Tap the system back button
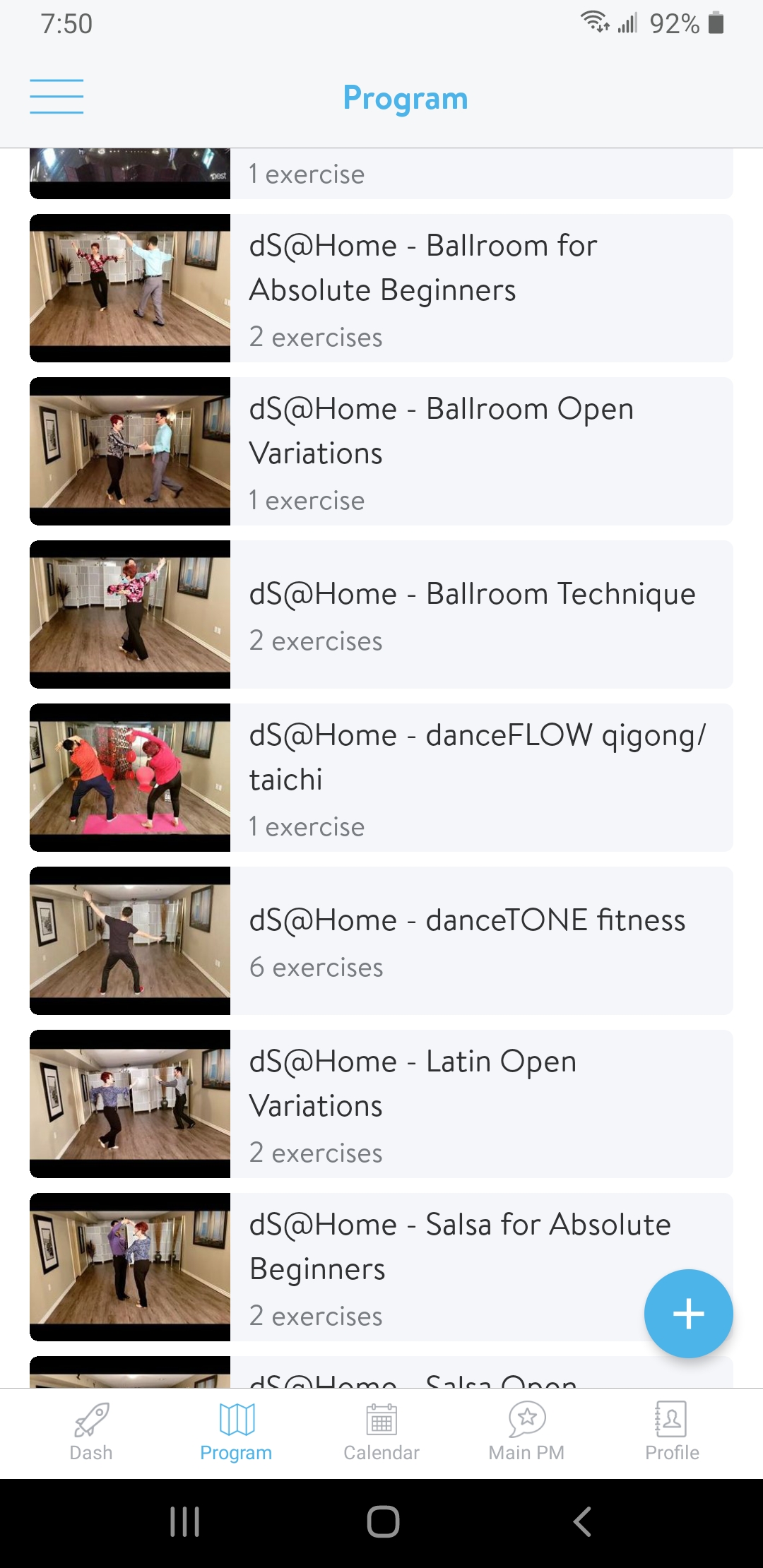This screenshot has height=1568, width=763. tap(581, 1521)
